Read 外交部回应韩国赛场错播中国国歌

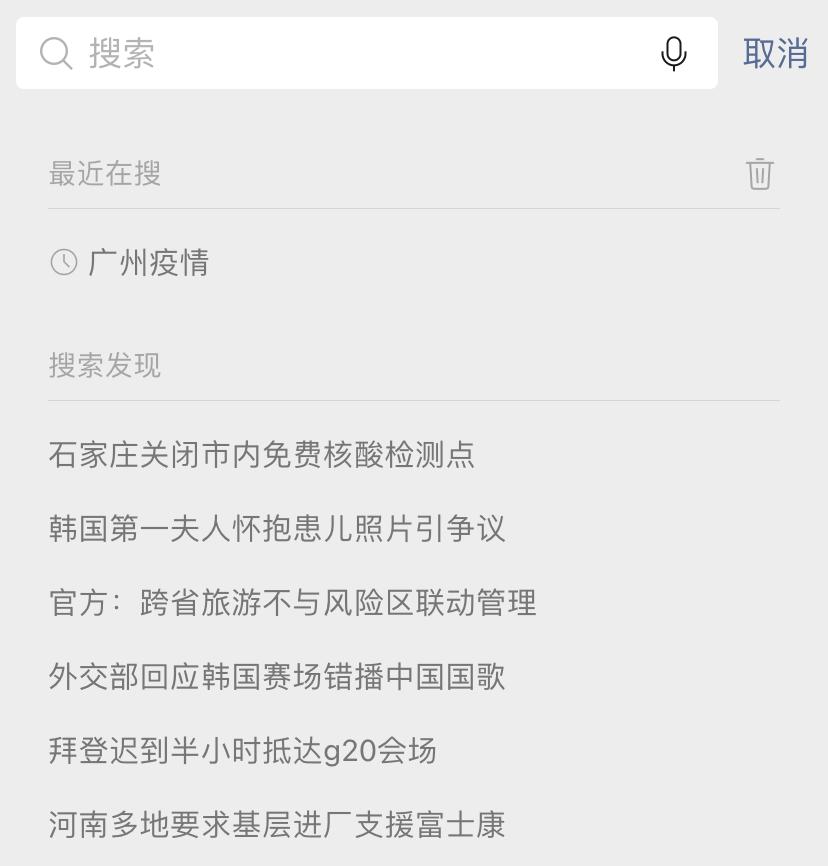(x=277, y=678)
